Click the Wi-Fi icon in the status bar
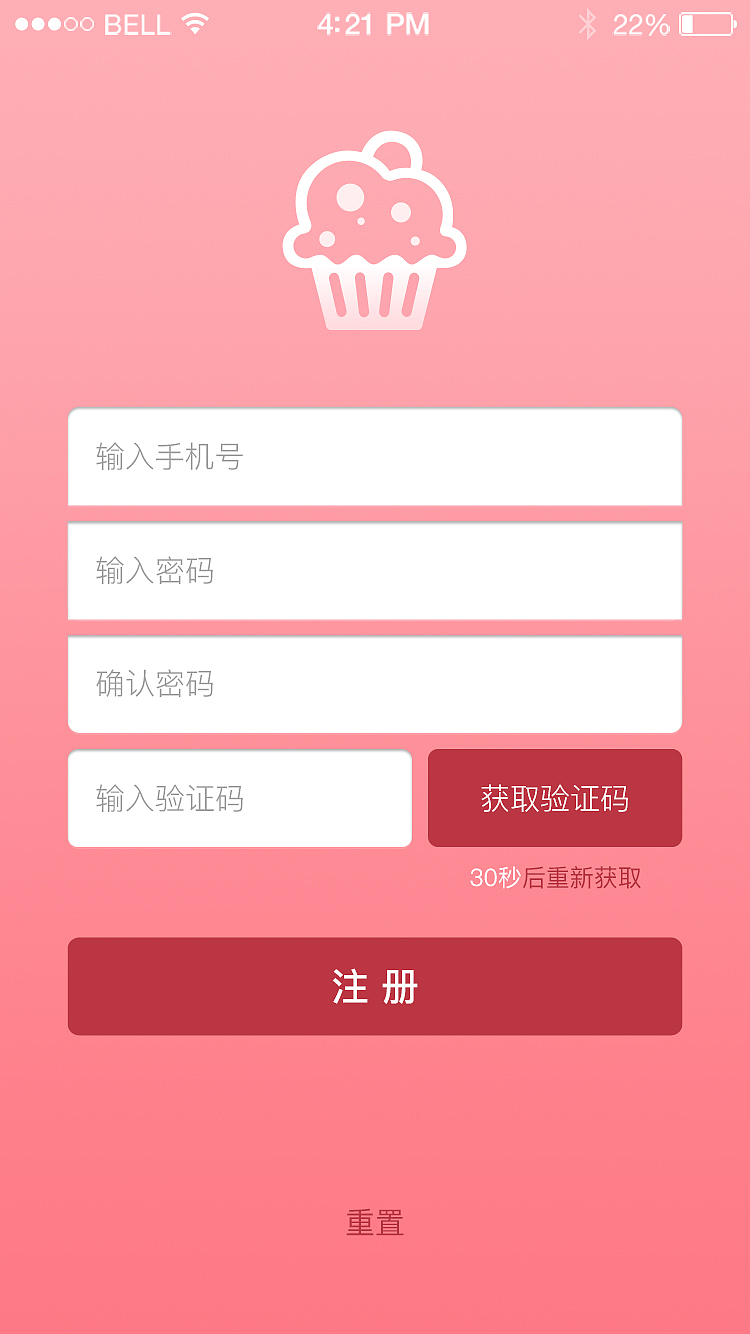 click(x=196, y=22)
